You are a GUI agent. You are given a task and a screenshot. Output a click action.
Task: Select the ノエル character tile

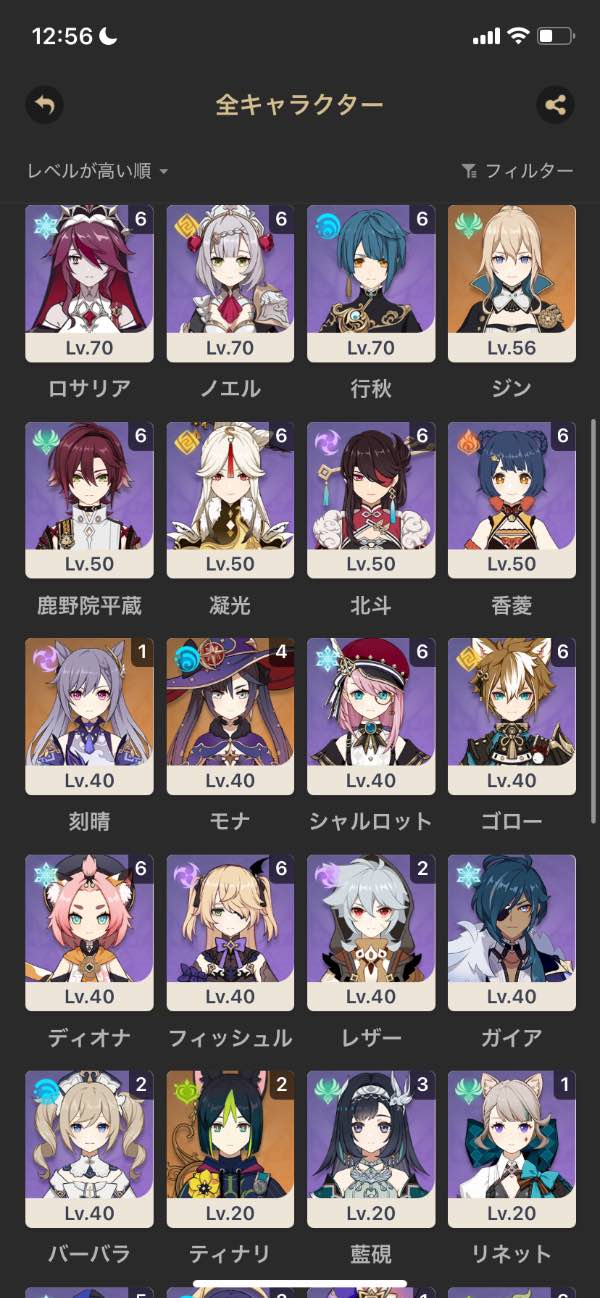(230, 283)
